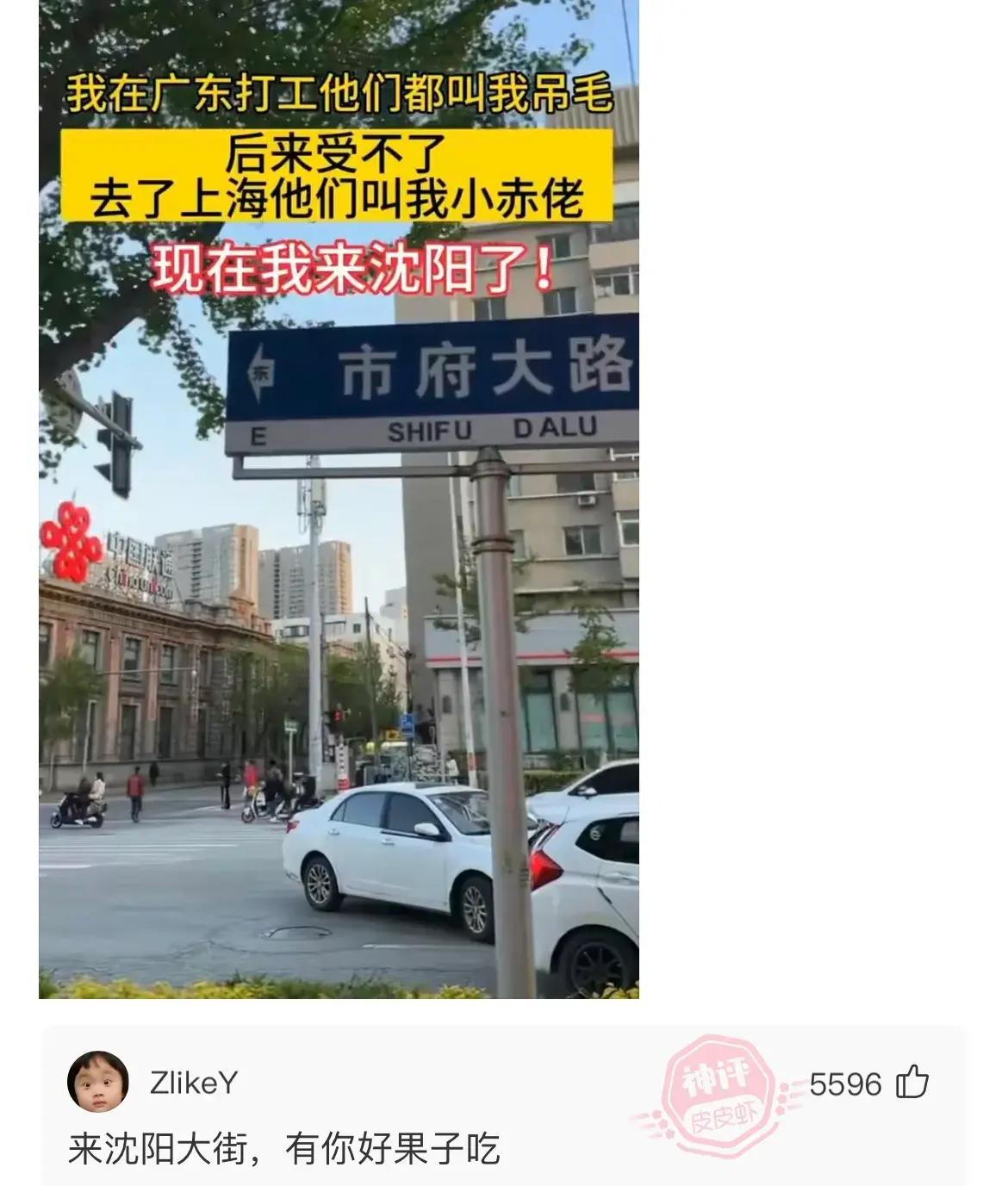This screenshot has height=1186, width=1008.
Task: Open ZlikeY's profile avatar
Action: [98, 1082]
